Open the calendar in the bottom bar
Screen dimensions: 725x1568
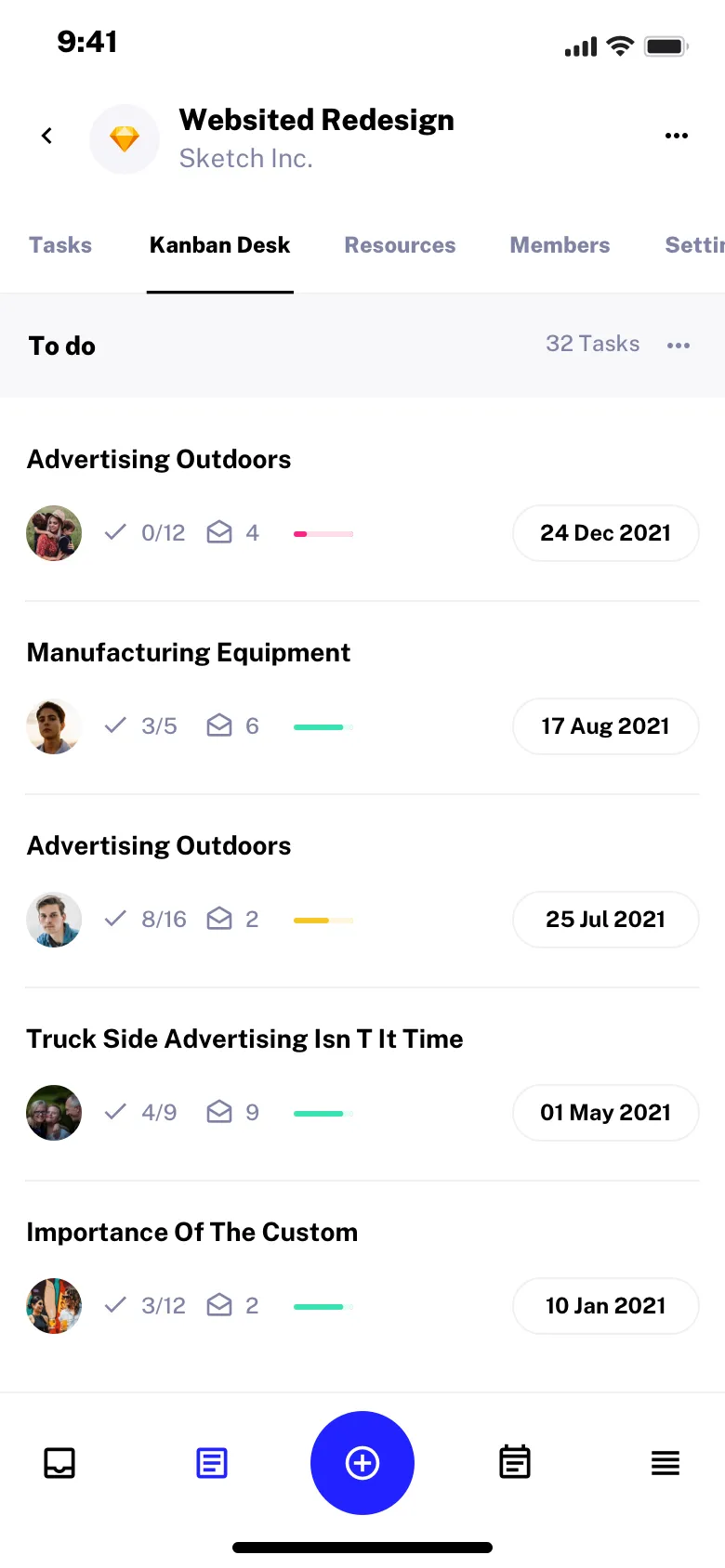[x=515, y=1463]
